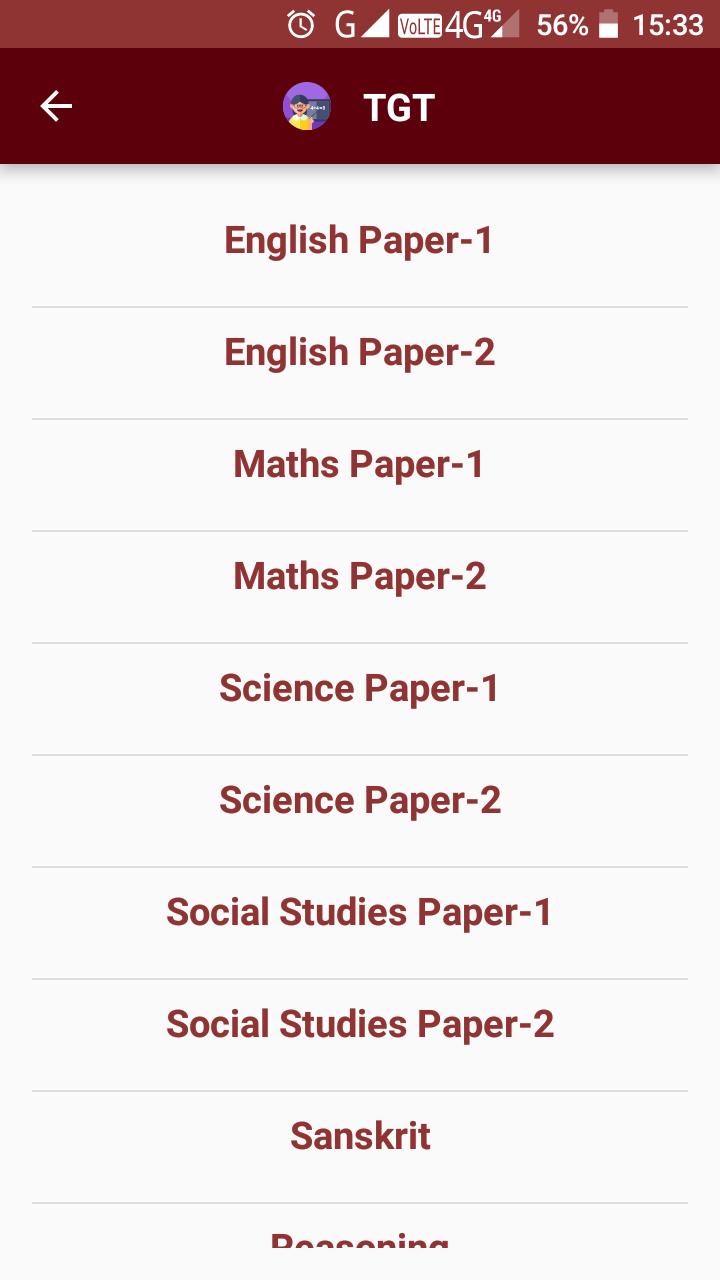This screenshot has height=1280, width=720.
Task: Go back using the top arrow
Action: [56, 106]
